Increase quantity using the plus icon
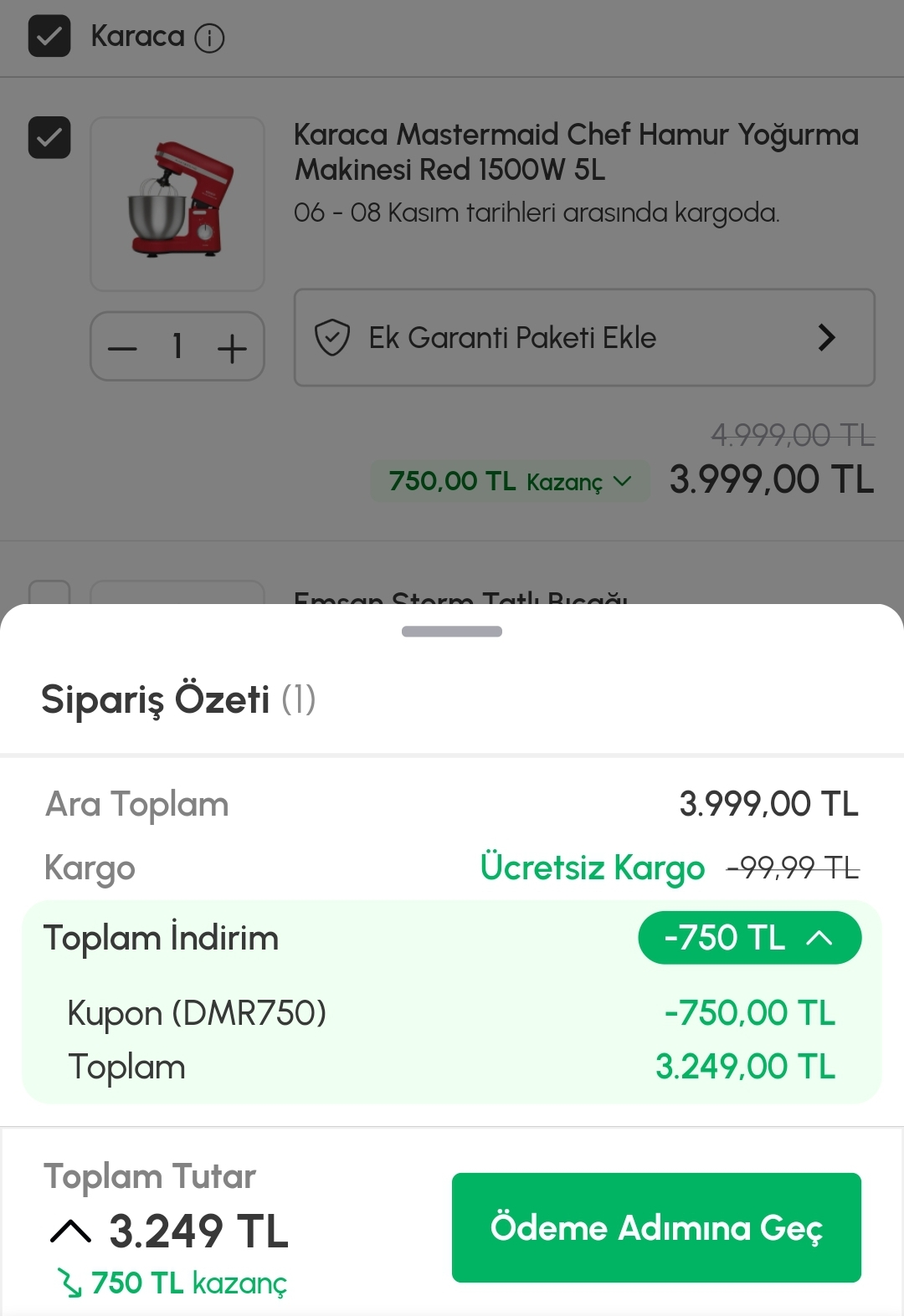The width and height of the screenshot is (904, 1316). 232,346
